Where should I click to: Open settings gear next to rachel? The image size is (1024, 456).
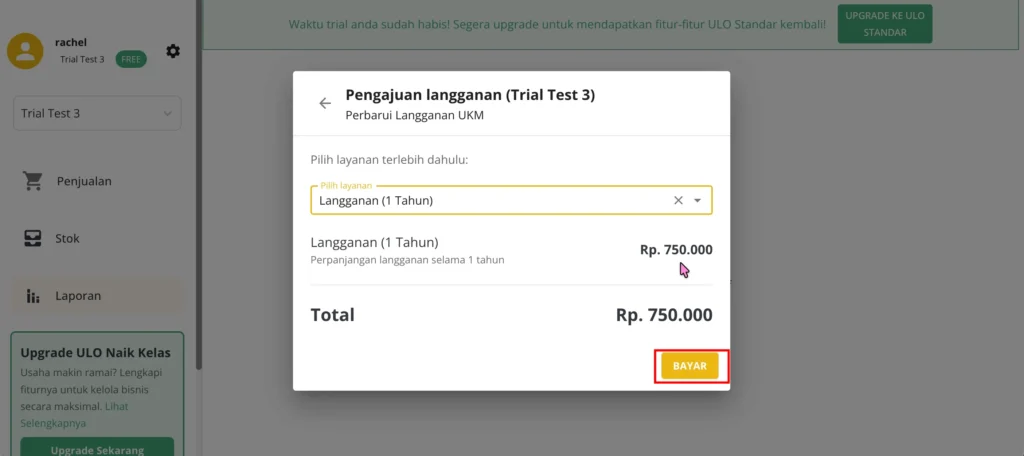173,51
